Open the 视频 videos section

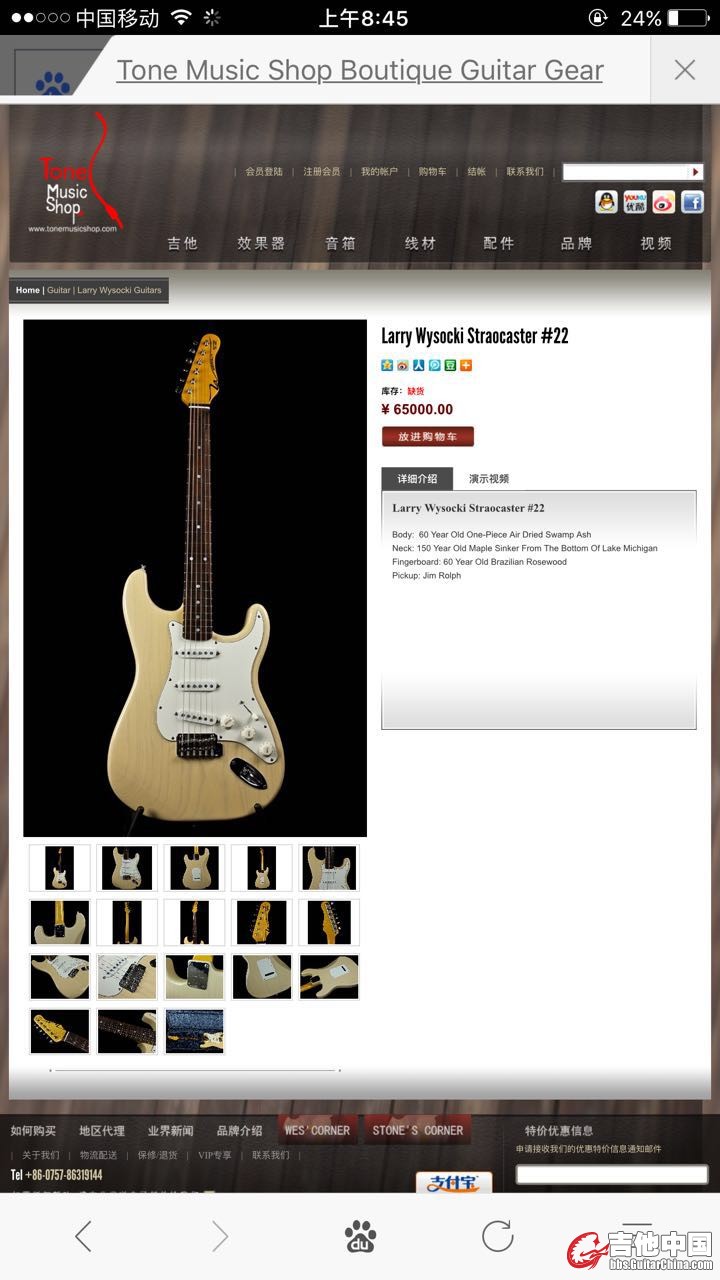click(656, 243)
